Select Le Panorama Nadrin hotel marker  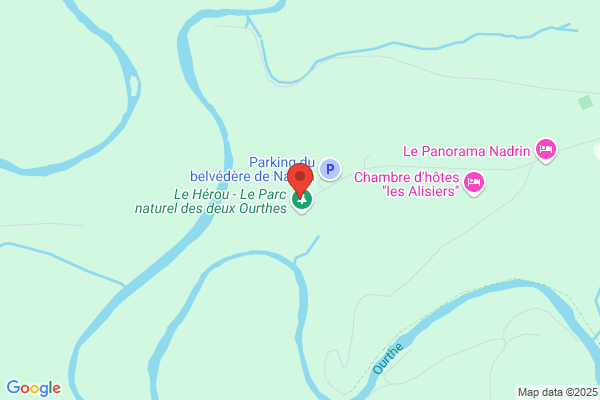point(545,150)
